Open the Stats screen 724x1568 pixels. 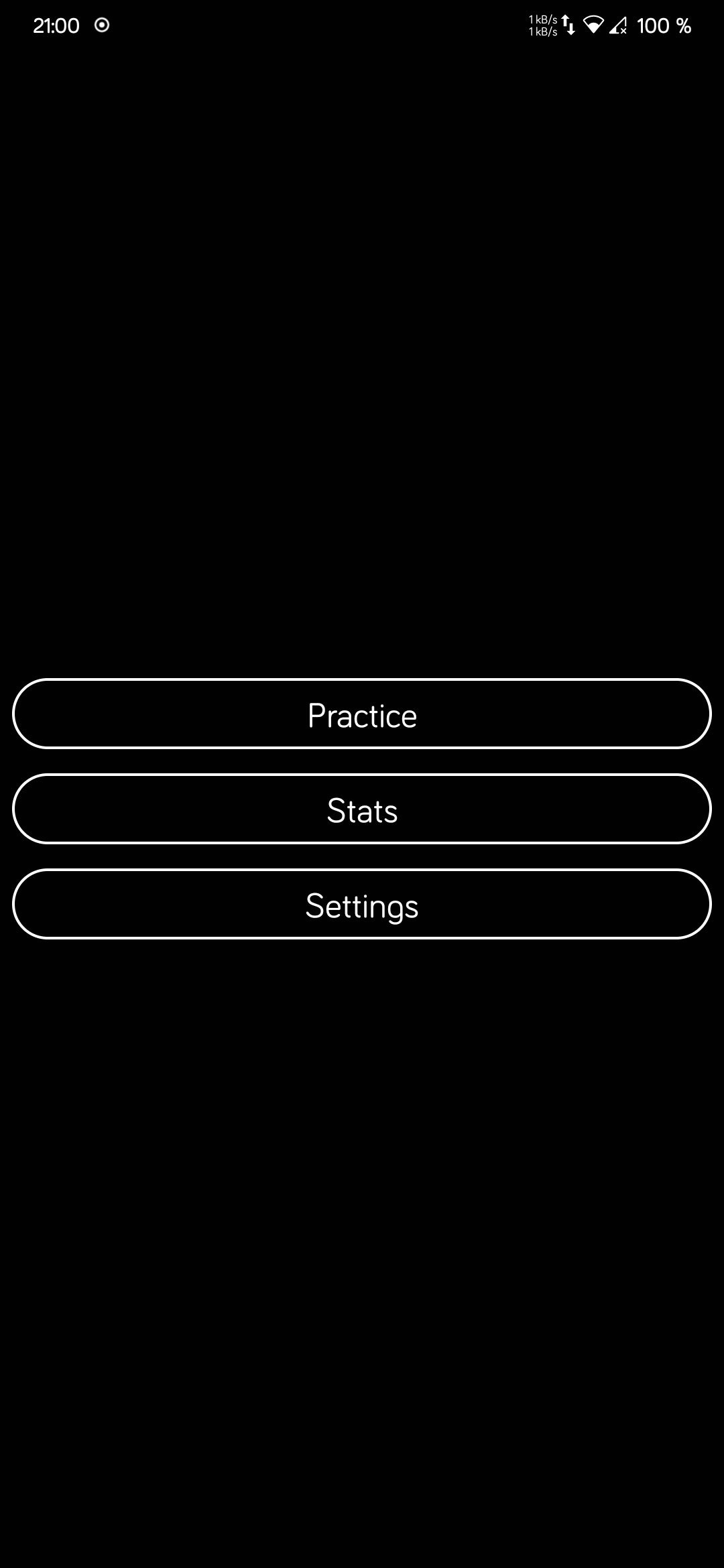[362, 809]
